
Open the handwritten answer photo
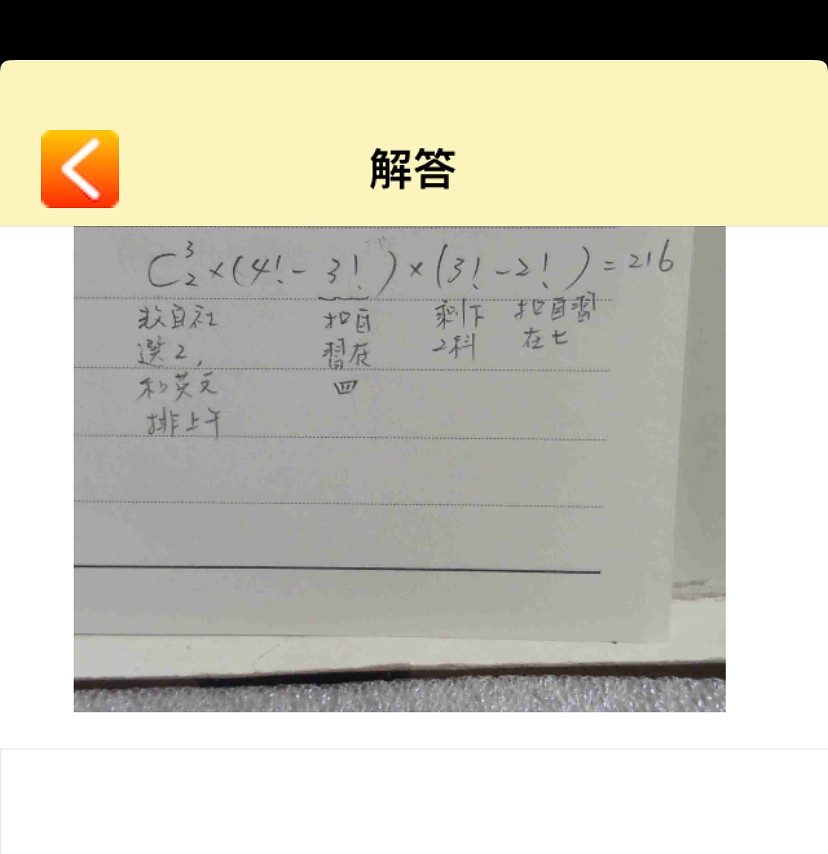pyautogui.click(x=399, y=468)
